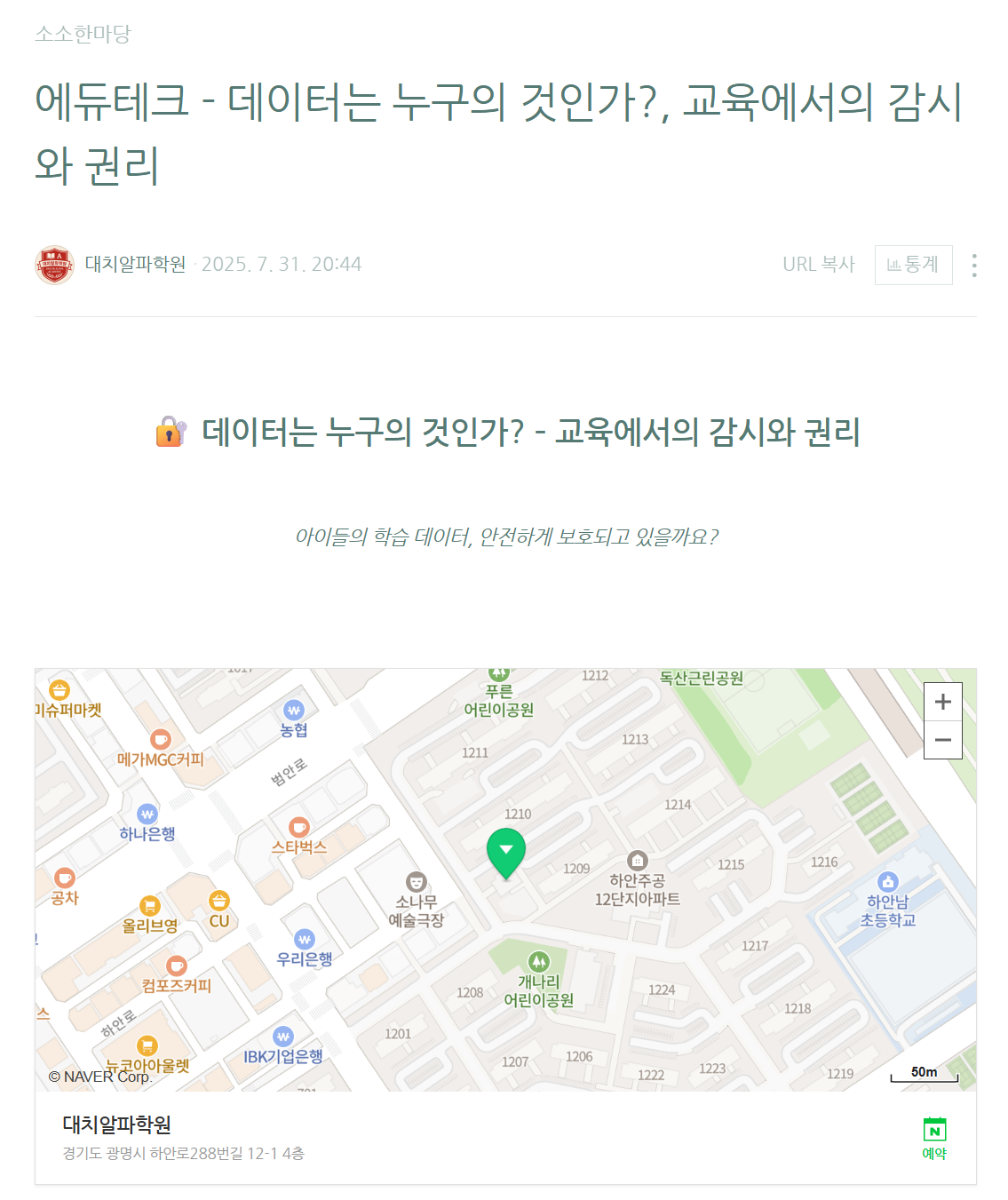Image resolution: width=1008 pixels, height=1200 pixels.
Task: Open the 소소한마당 category link
Action: coord(83,34)
